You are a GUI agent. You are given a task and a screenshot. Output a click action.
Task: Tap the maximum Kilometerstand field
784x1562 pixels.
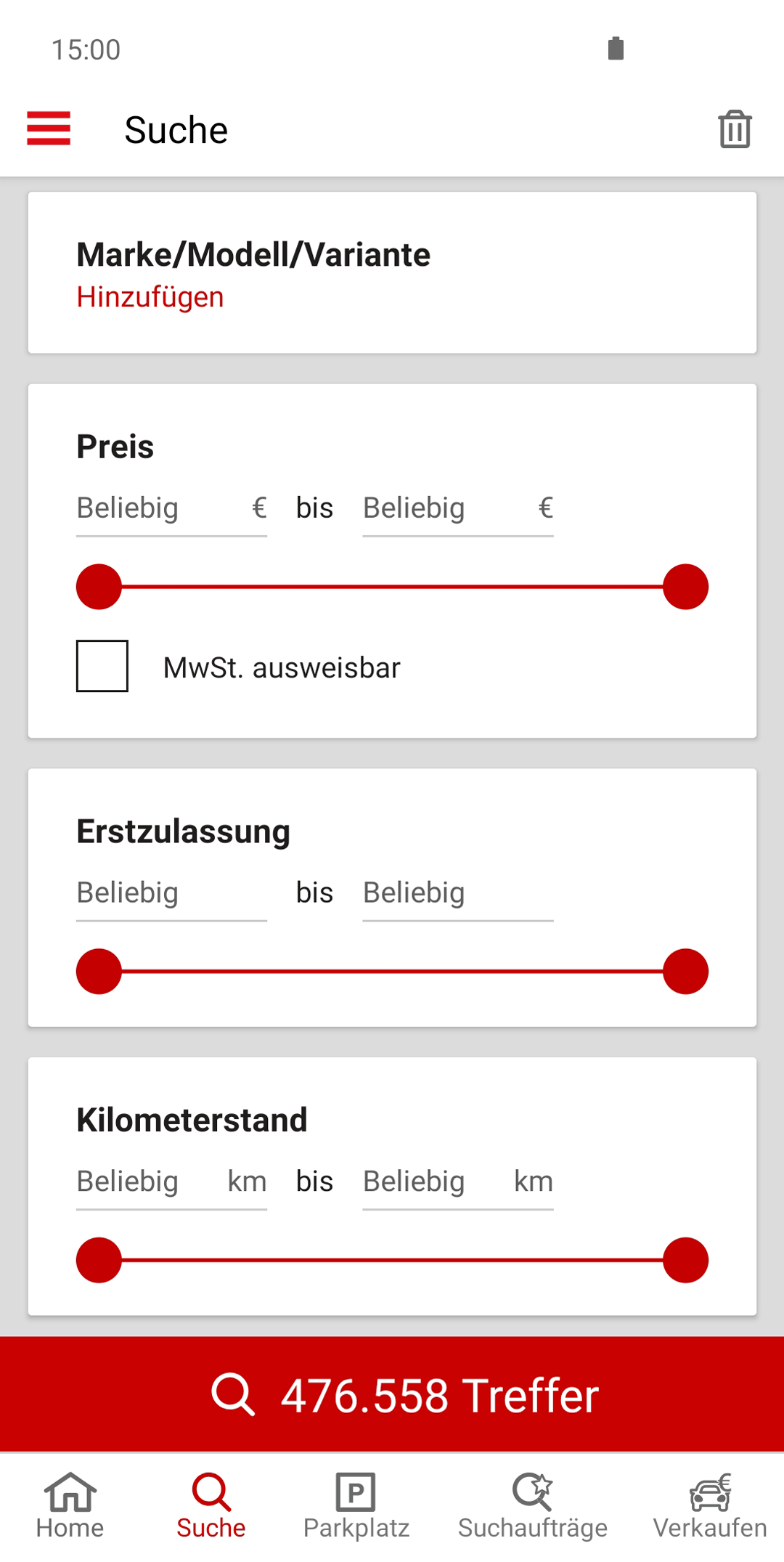click(x=458, y=1182)
